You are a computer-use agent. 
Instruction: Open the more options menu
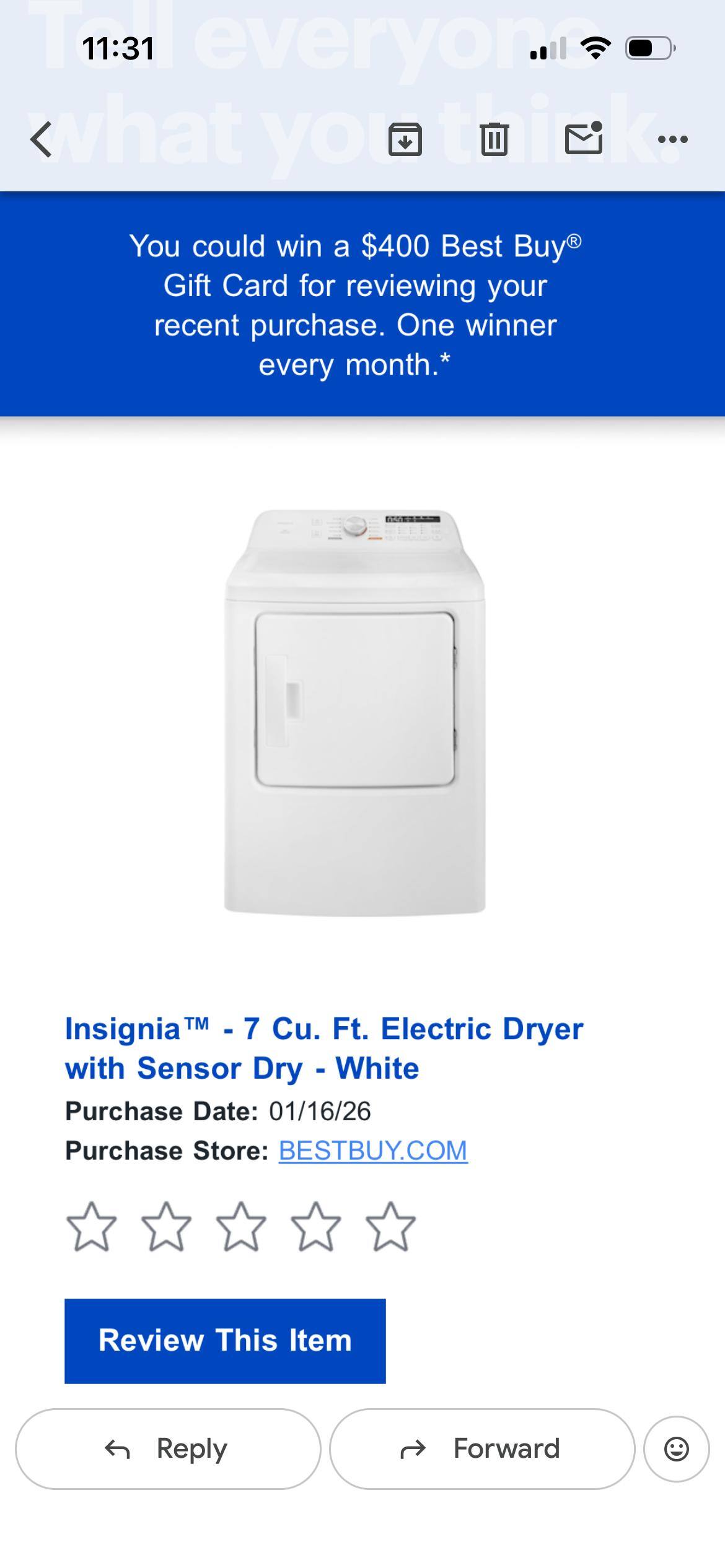coord(673,139)
